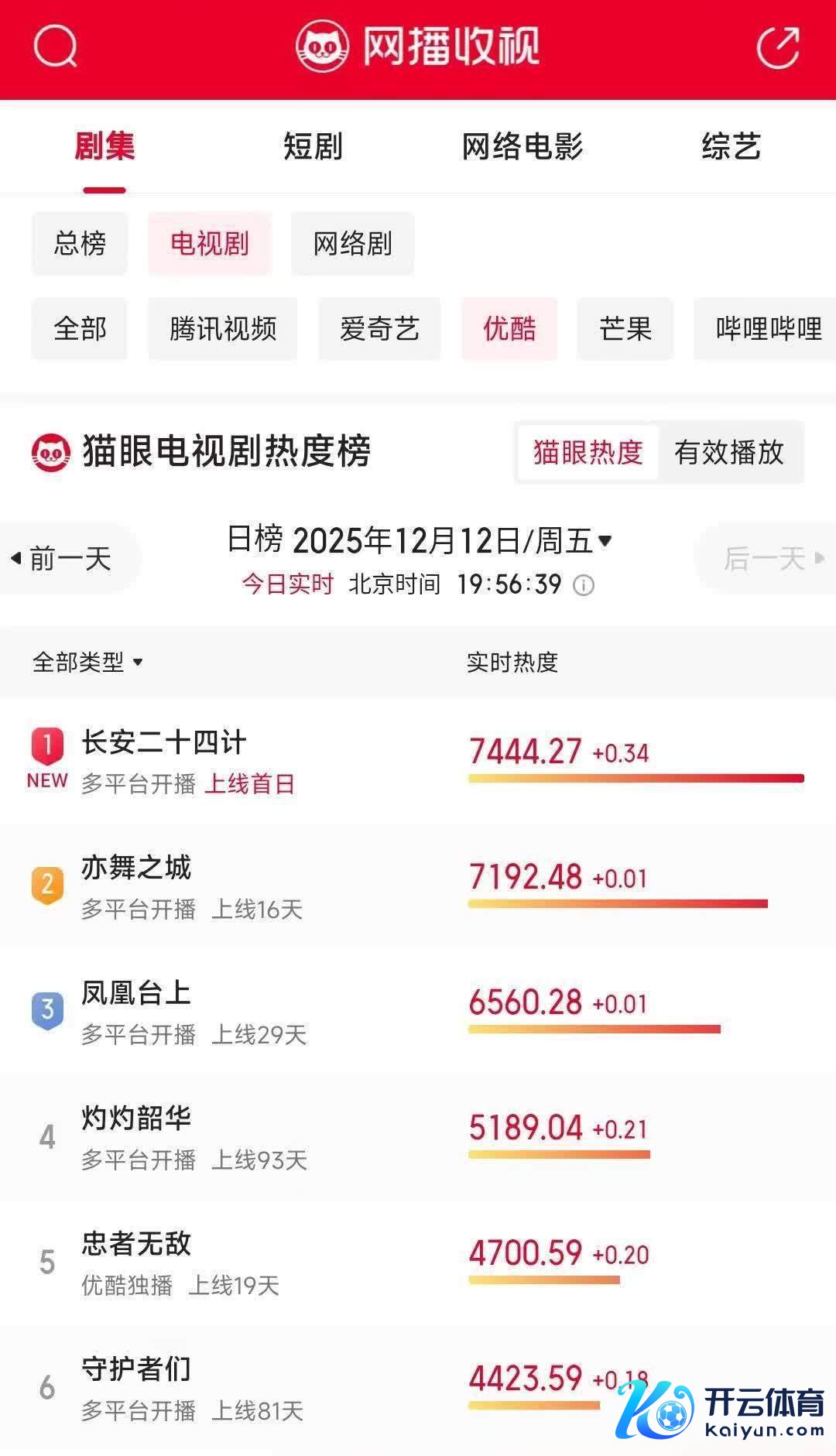The width and height of the screenshot is (836, 1456).
Task: Expand the 全部类型 filter
Action: tap(87, 663)
